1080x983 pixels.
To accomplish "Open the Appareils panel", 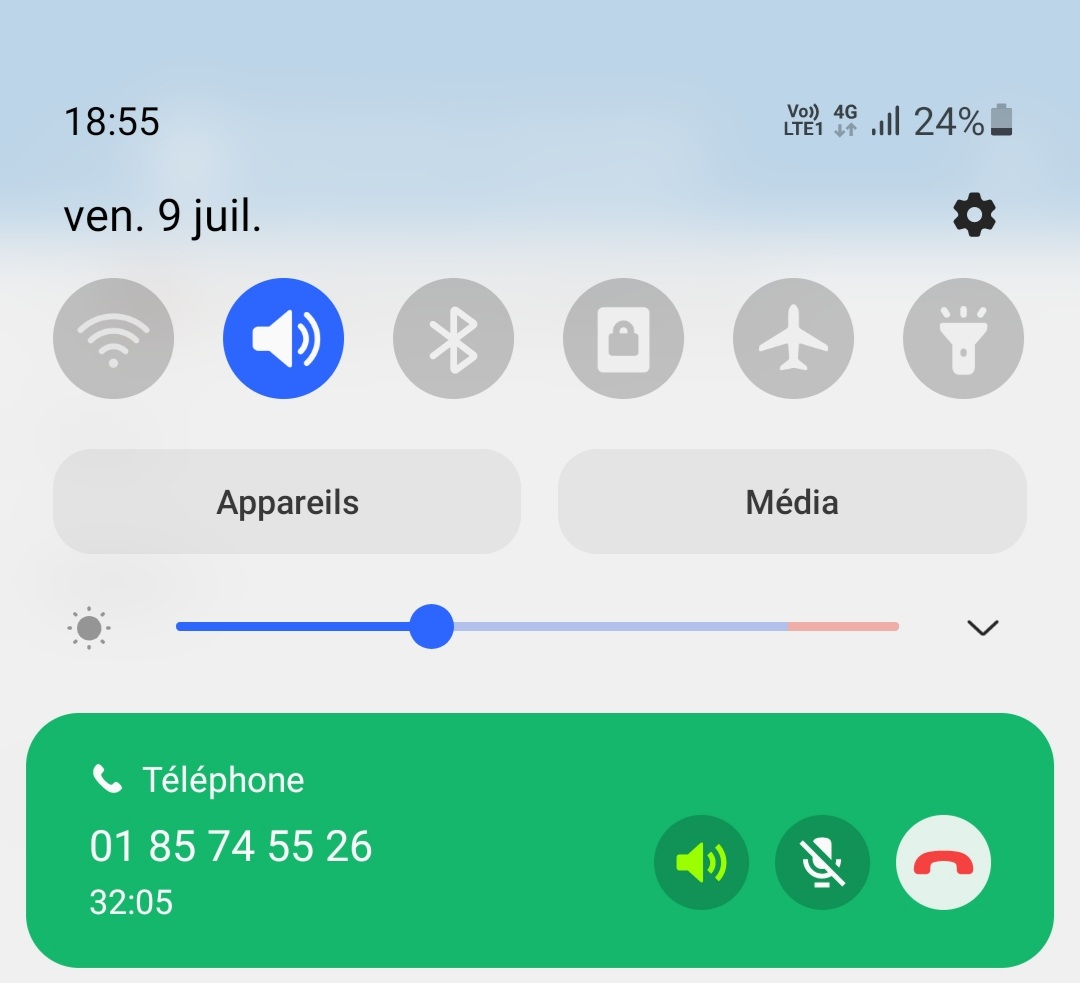I will point(287,501).
